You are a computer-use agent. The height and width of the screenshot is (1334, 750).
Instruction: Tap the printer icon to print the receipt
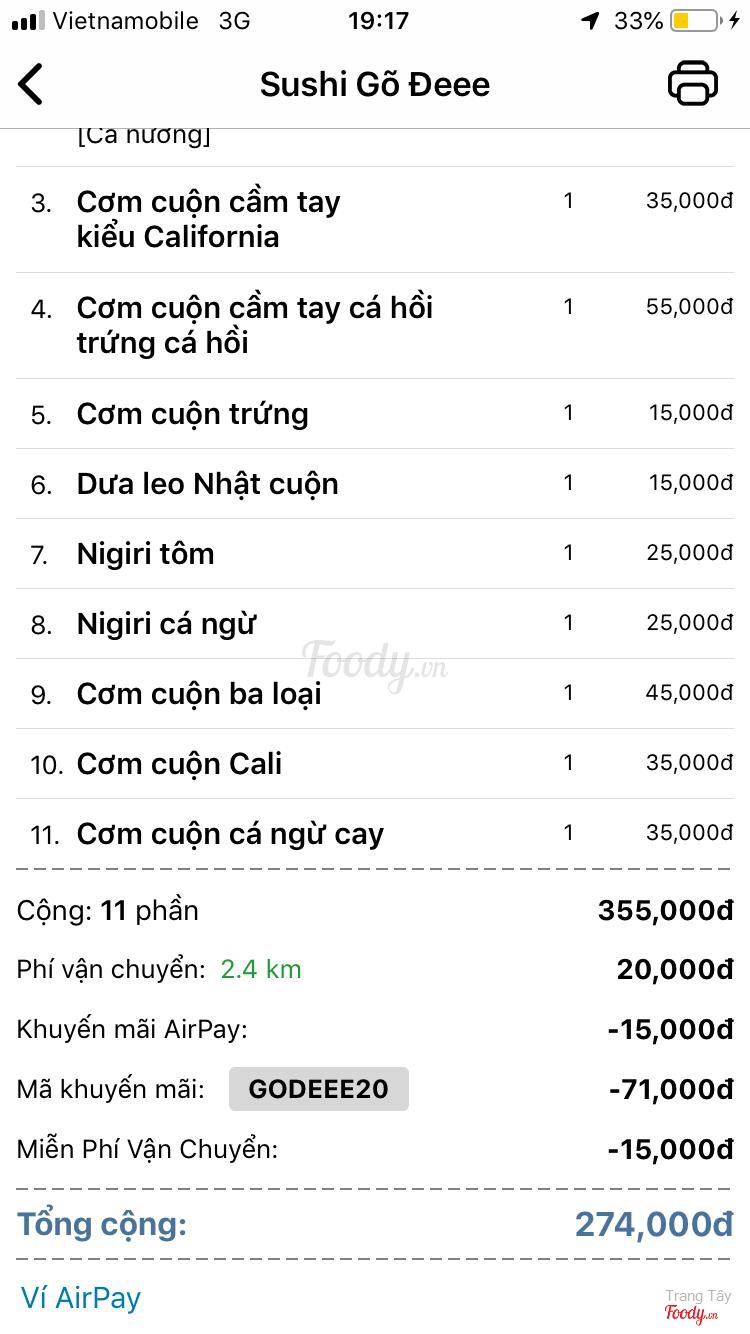point(693,83)
